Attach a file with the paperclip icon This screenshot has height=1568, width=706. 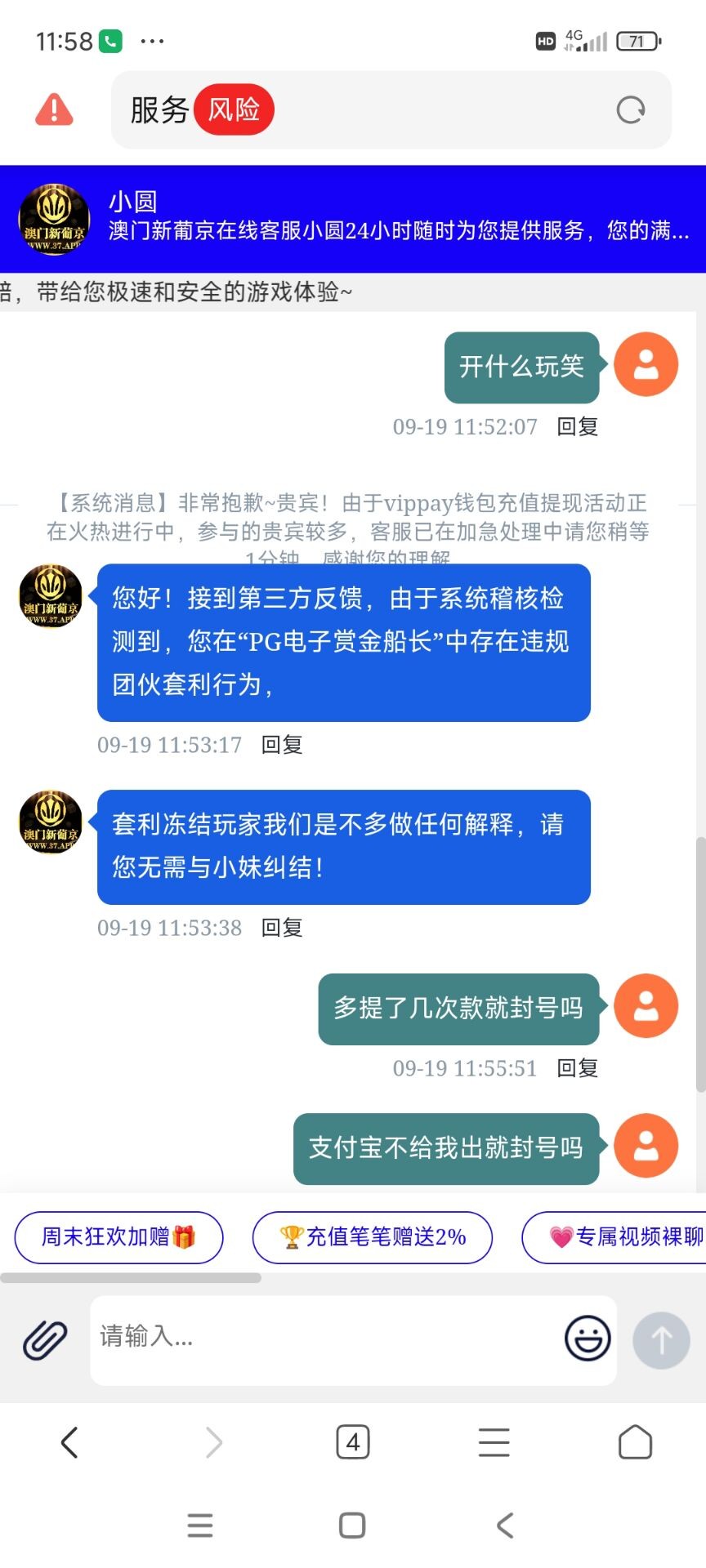click(45, 1340)
